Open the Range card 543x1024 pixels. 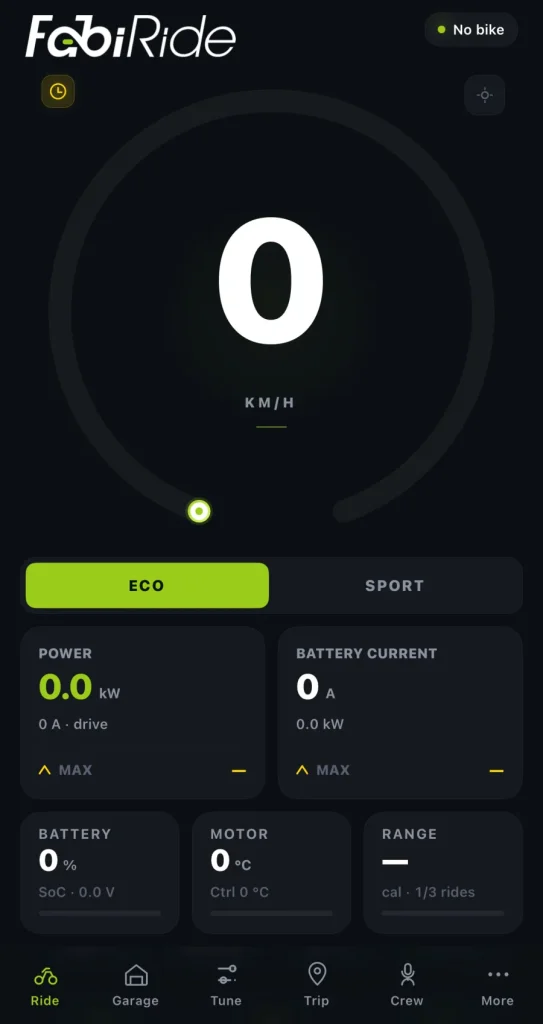[443, 872]
